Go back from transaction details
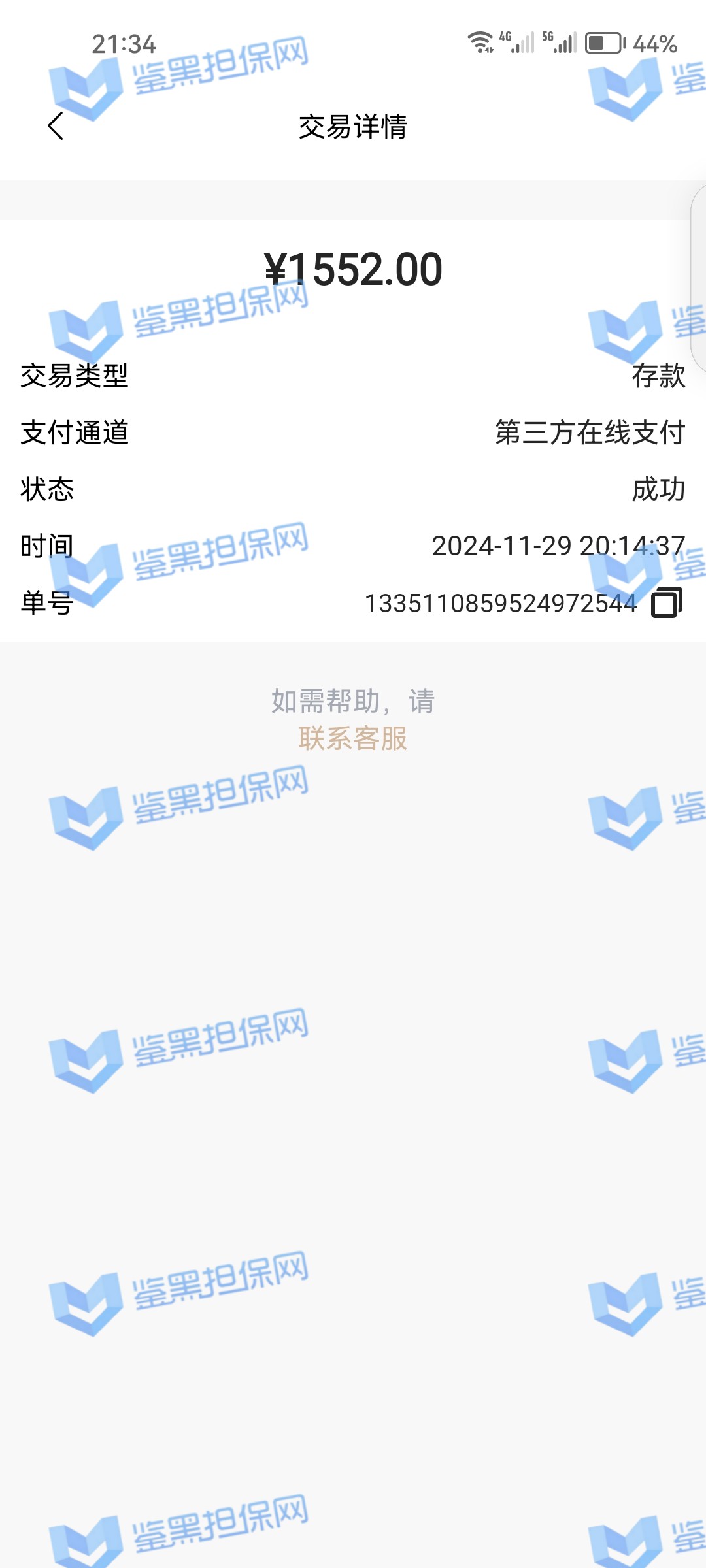Image resolution: width=706 pixels, height=1568 pixels. (x=56, y=125)
